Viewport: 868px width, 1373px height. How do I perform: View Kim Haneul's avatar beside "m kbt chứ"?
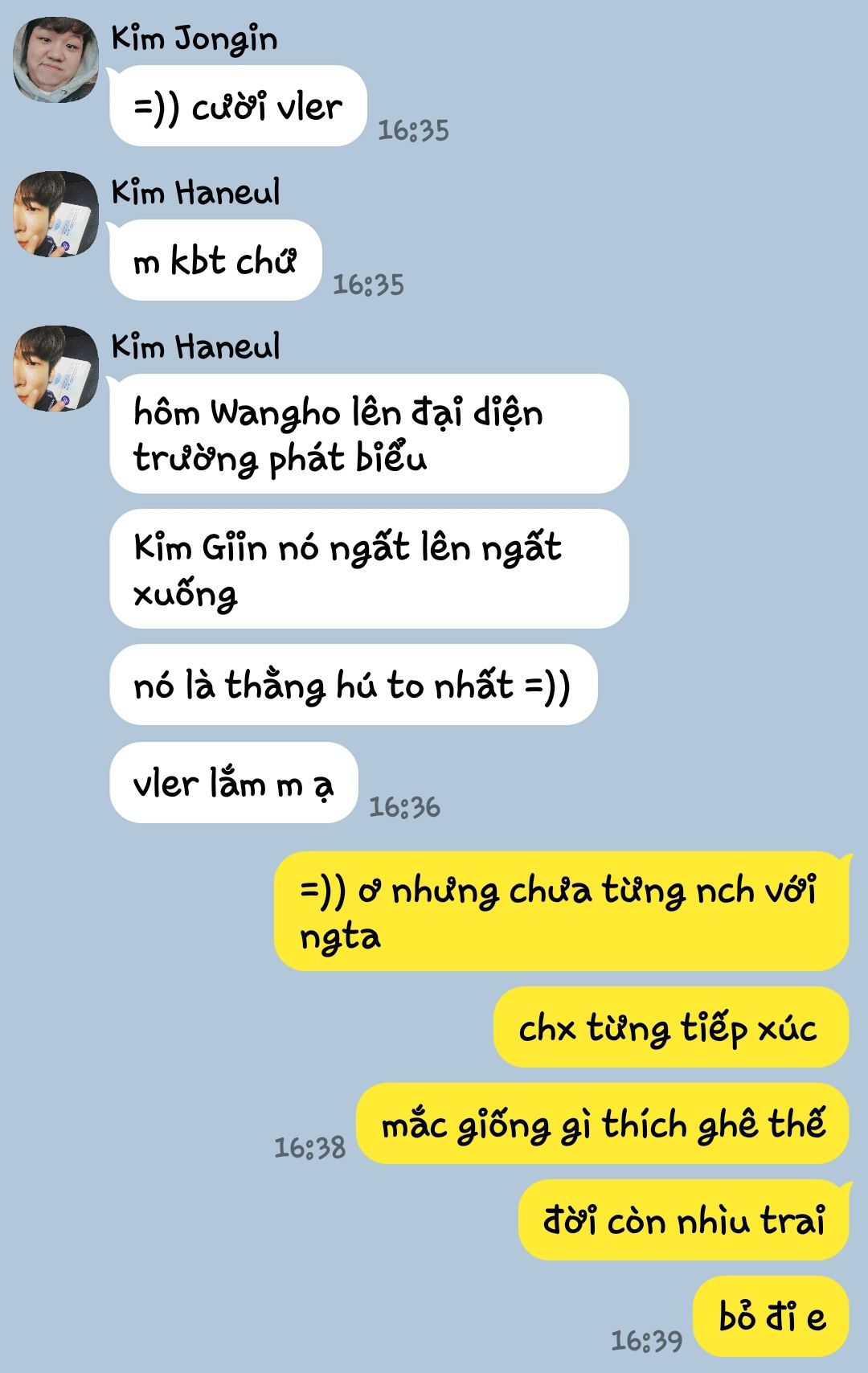[55, 215]
